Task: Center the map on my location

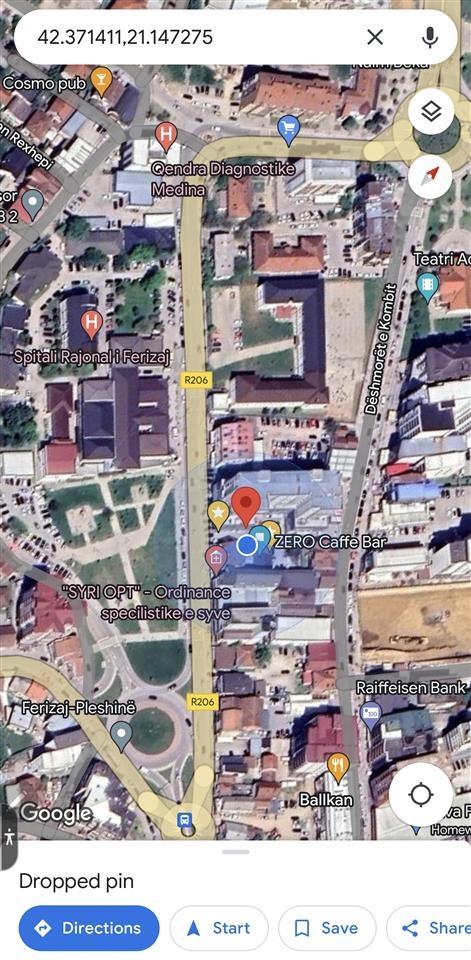Action: click(421, 795)
